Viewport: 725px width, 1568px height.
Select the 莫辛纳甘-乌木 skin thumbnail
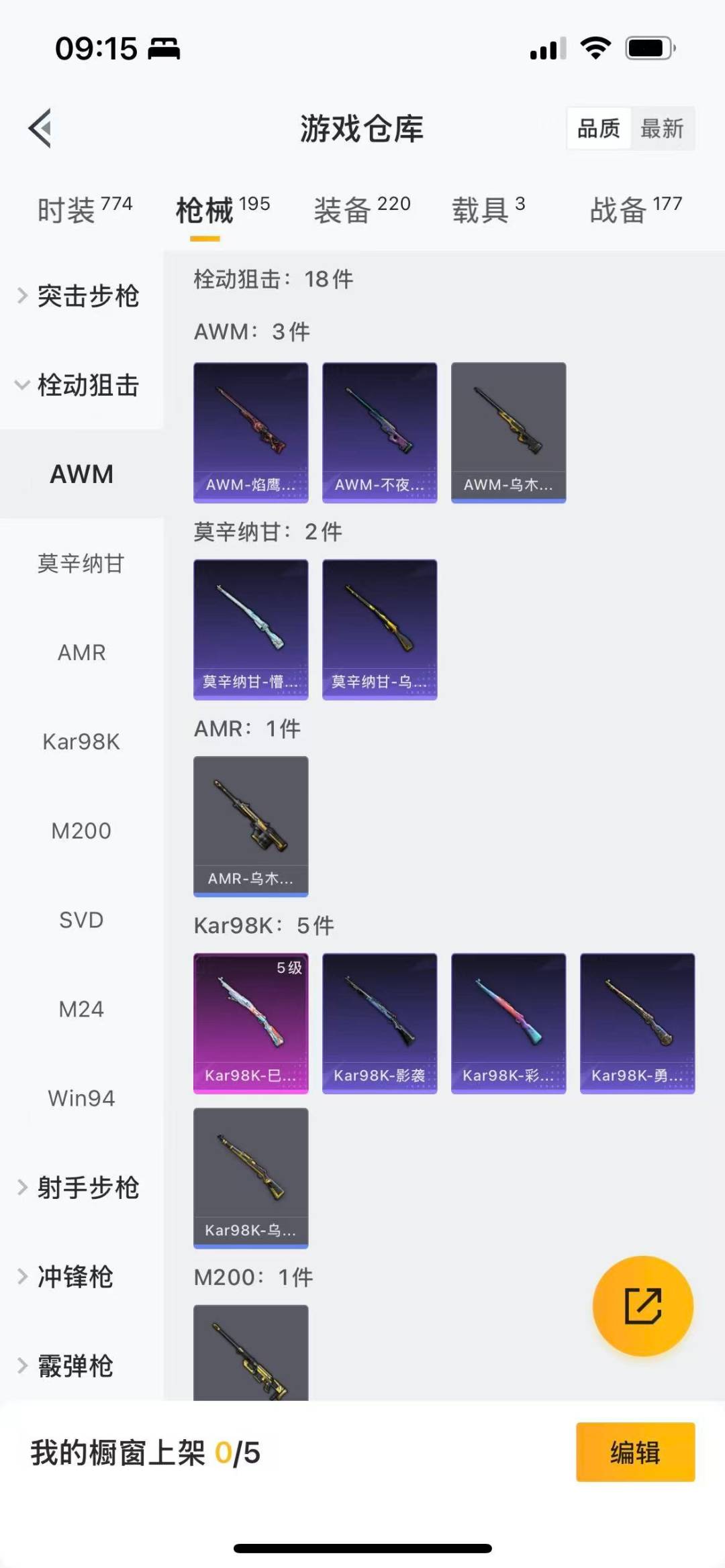pos(379,627)
